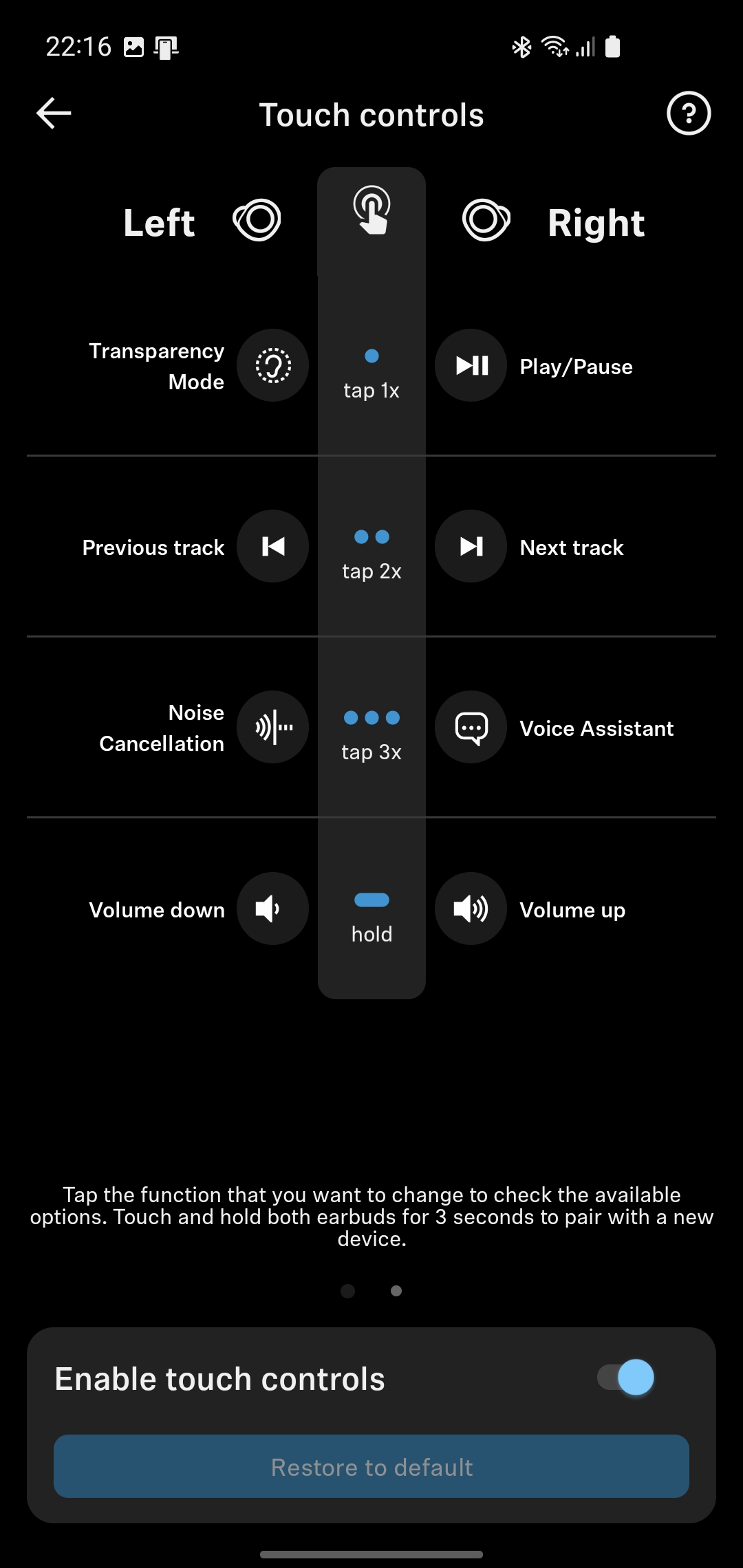Change the Volume up hold function
743x1568 pixels.
[x=471, y=908]
